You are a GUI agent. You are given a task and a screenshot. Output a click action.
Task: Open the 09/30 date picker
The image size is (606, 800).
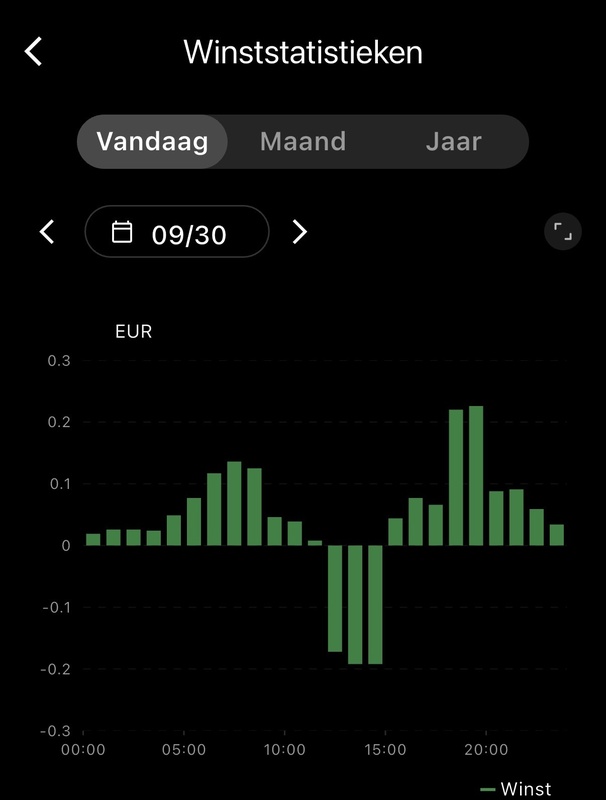click(x=177, y=233)
